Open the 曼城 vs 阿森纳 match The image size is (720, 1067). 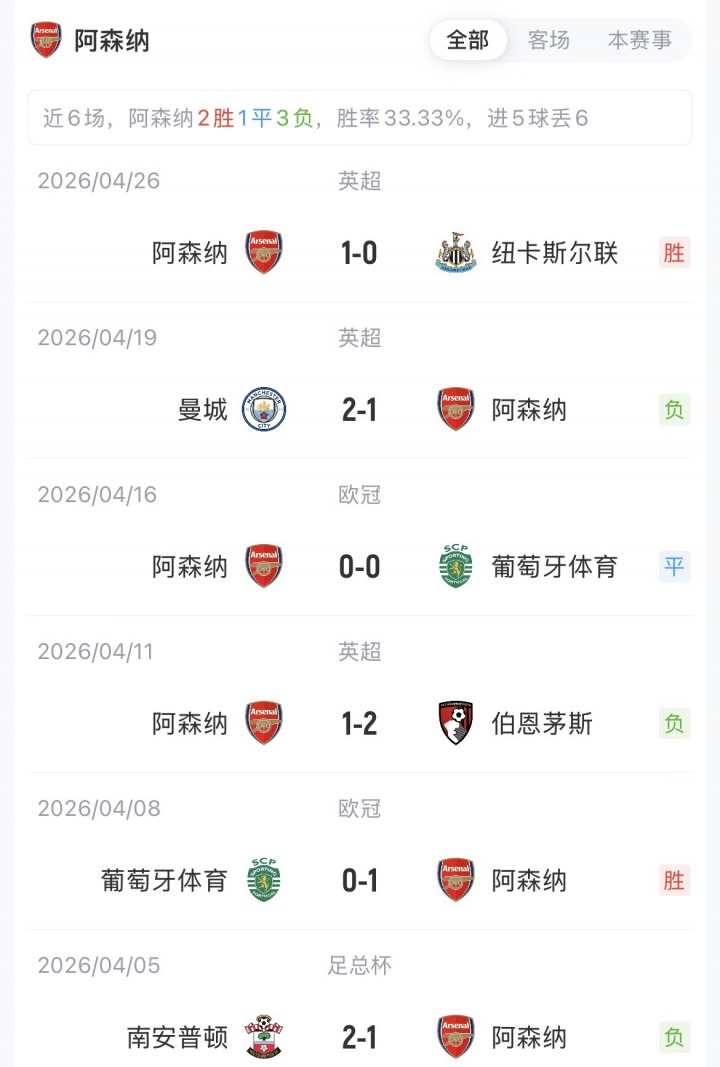point(359,410)
